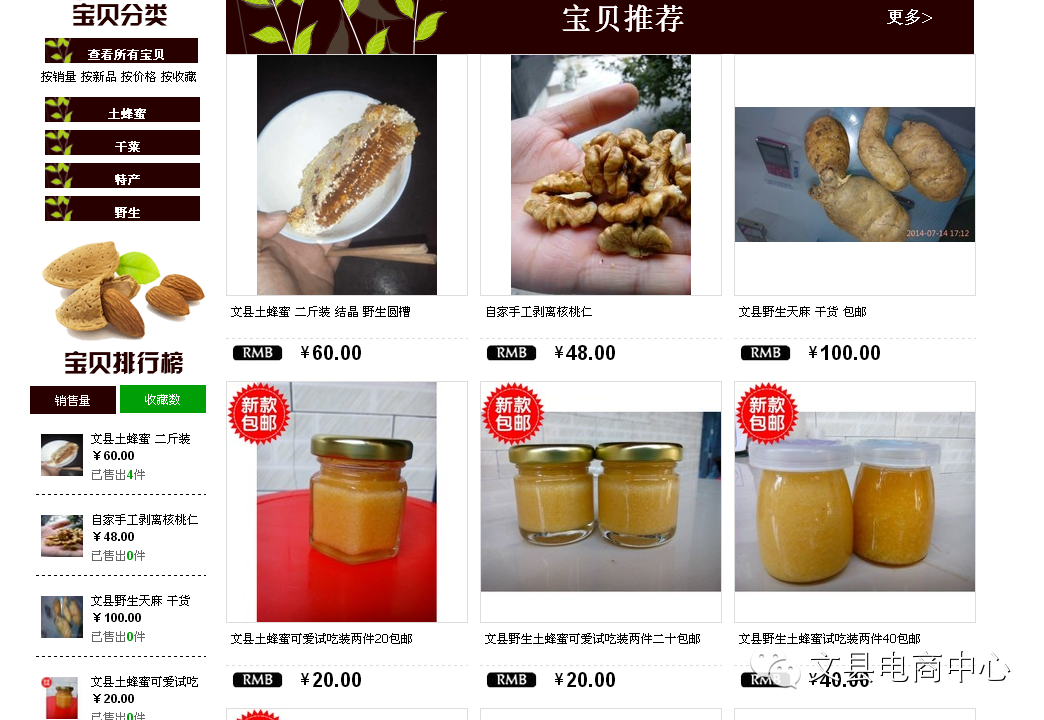Sort items by 按新品
1044x720 pixels.
coord(98,77)
